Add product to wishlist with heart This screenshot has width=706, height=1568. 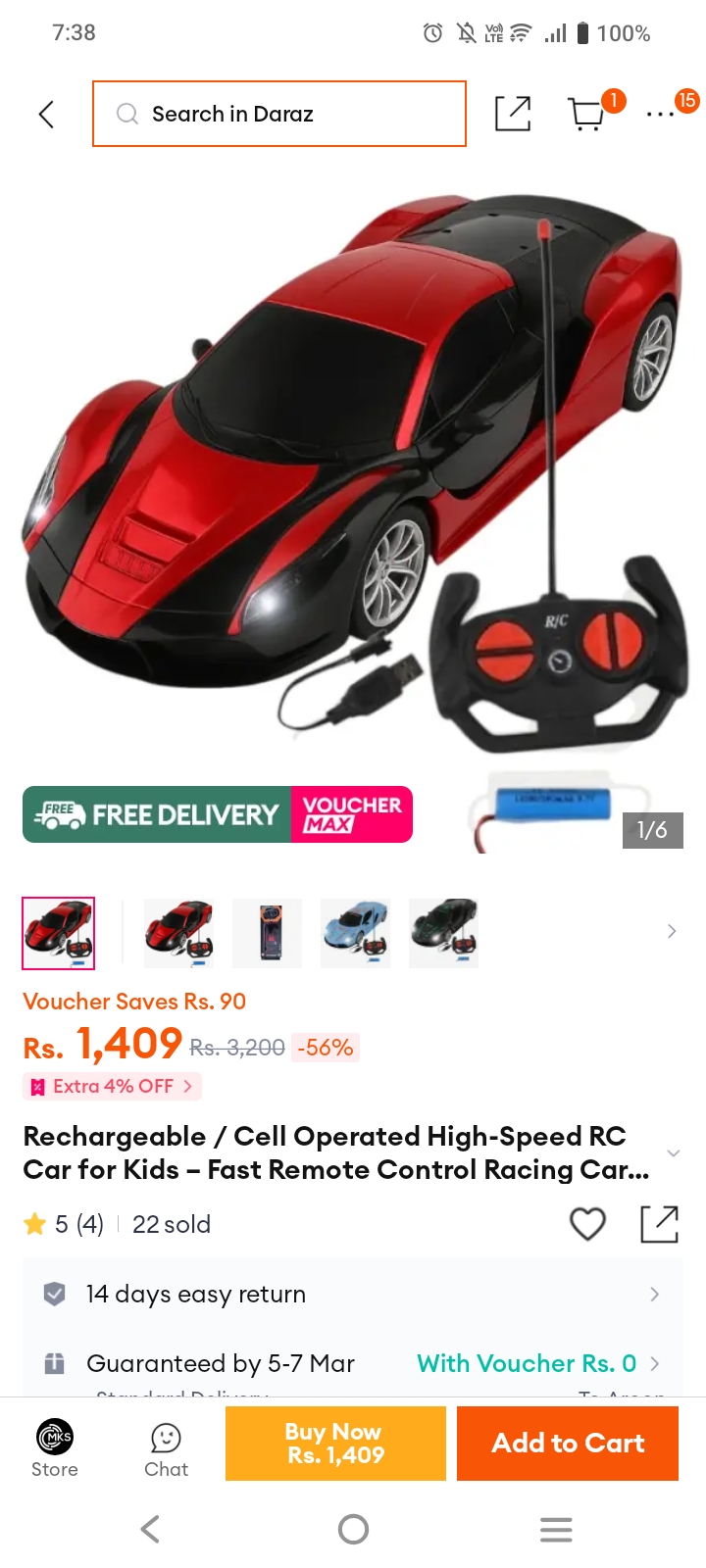pos(587,1223)
